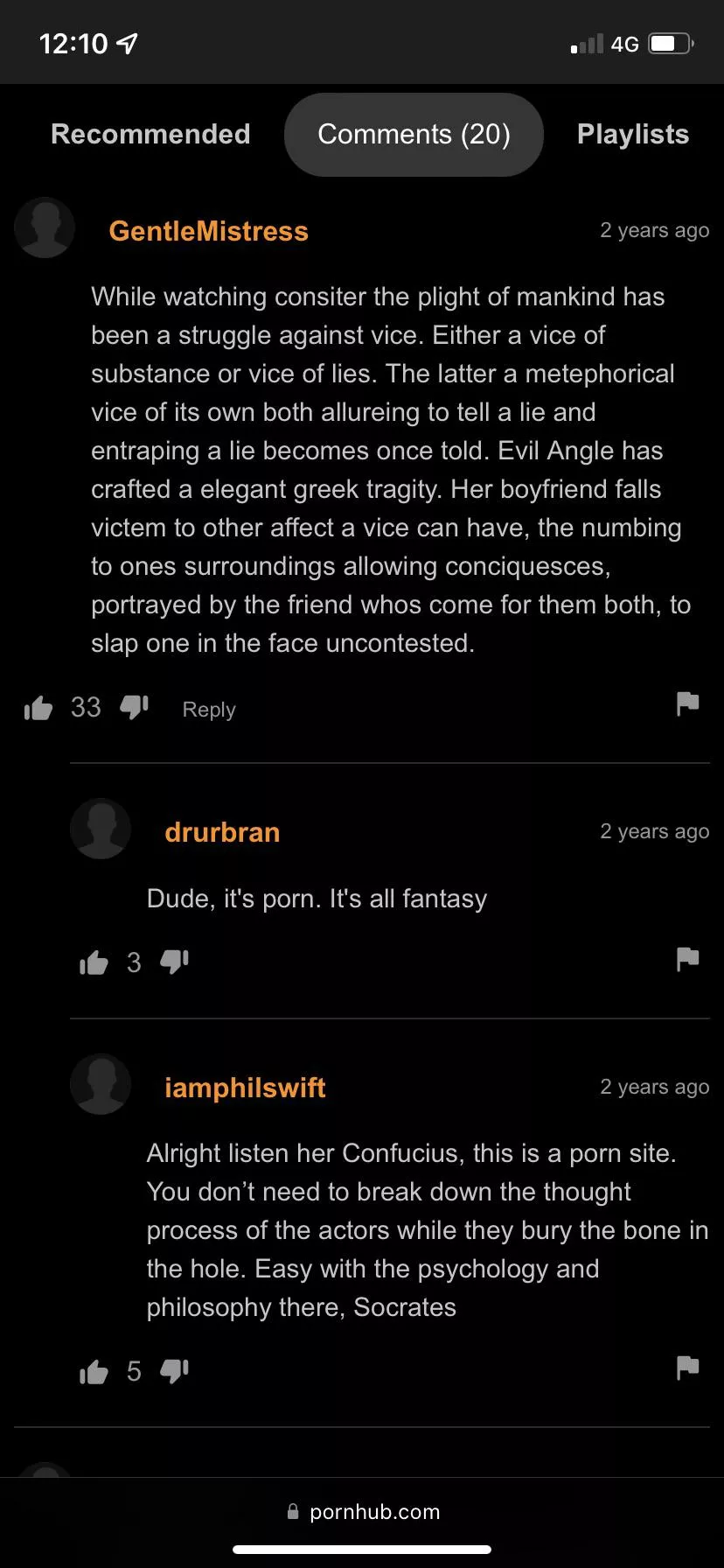
Task: Open GentleMistress's profile
Action: [x=208, y=231]
